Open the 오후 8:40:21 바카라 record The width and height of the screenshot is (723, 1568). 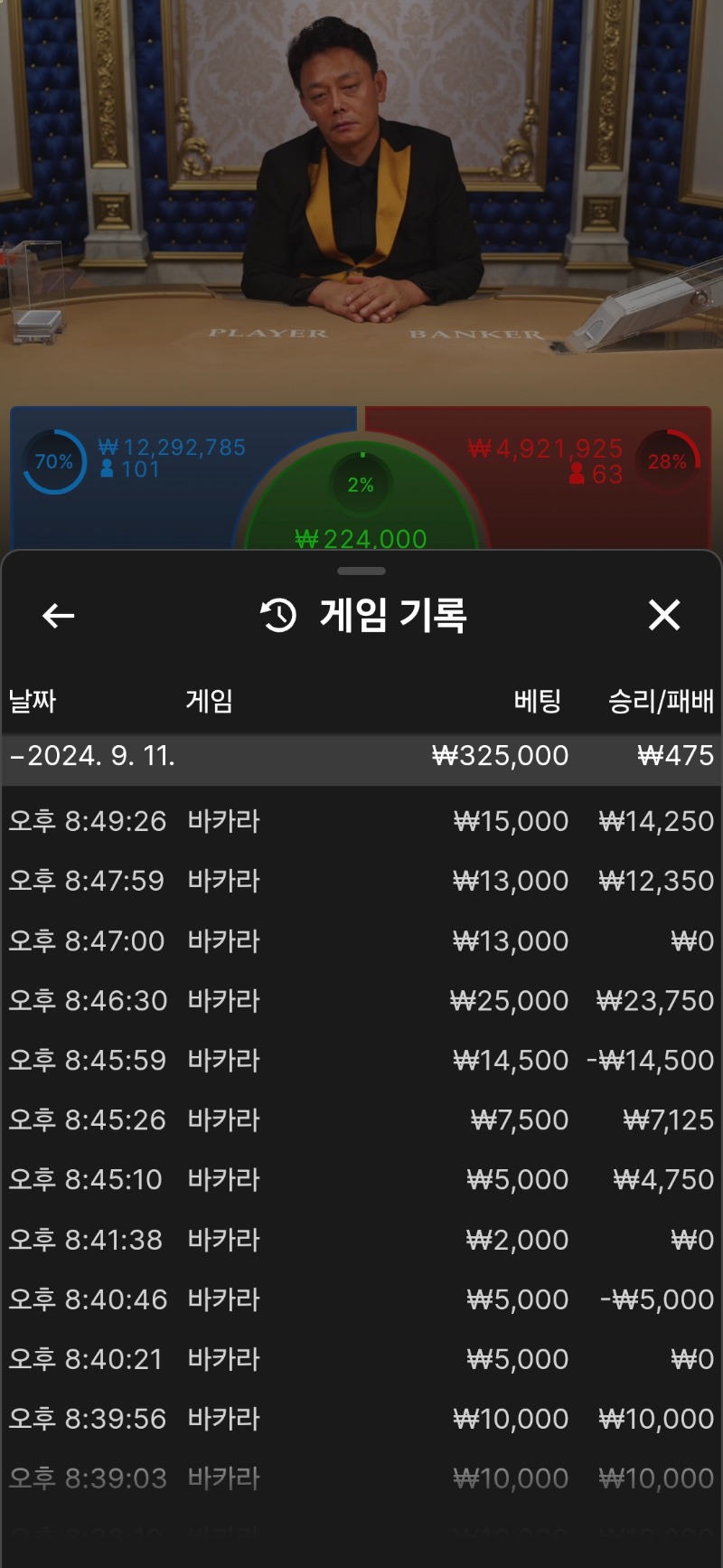click(361, 1359)
